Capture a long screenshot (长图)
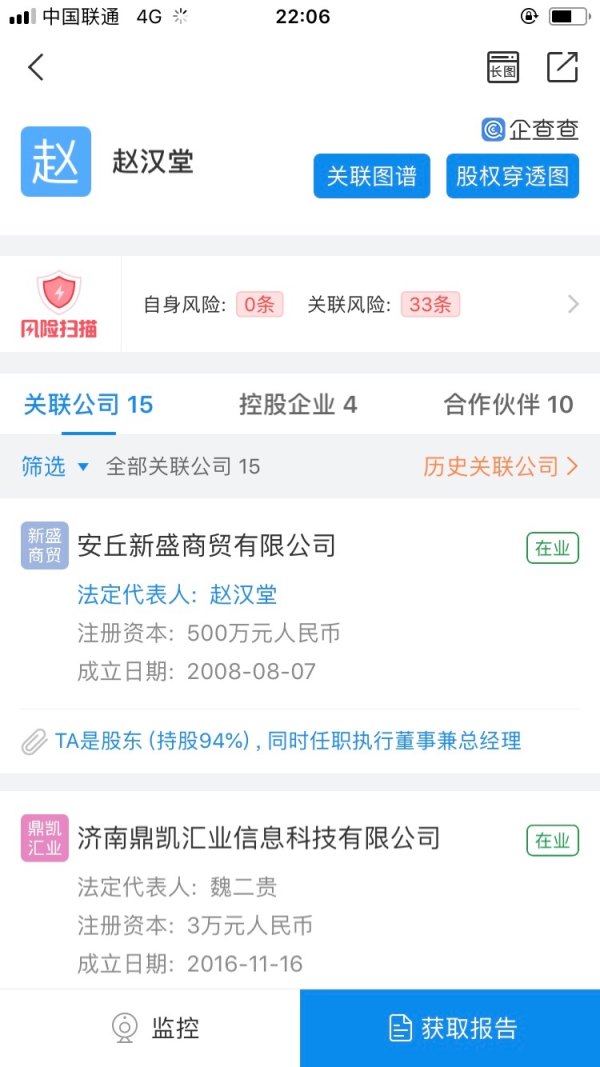This screenshot has width=600, height=1067. [503, 68]
